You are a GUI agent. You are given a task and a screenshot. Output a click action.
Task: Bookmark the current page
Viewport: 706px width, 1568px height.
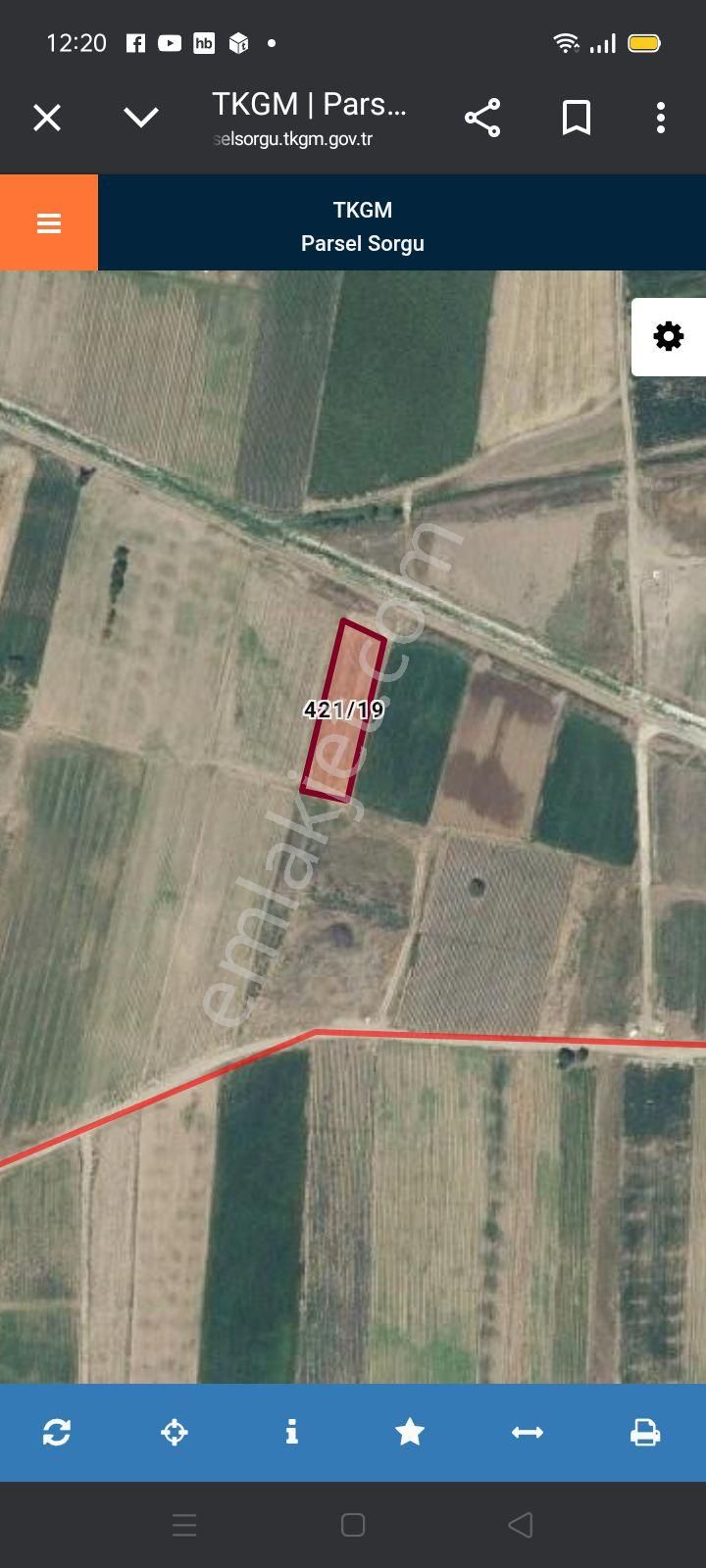click(x=577, y=119)
